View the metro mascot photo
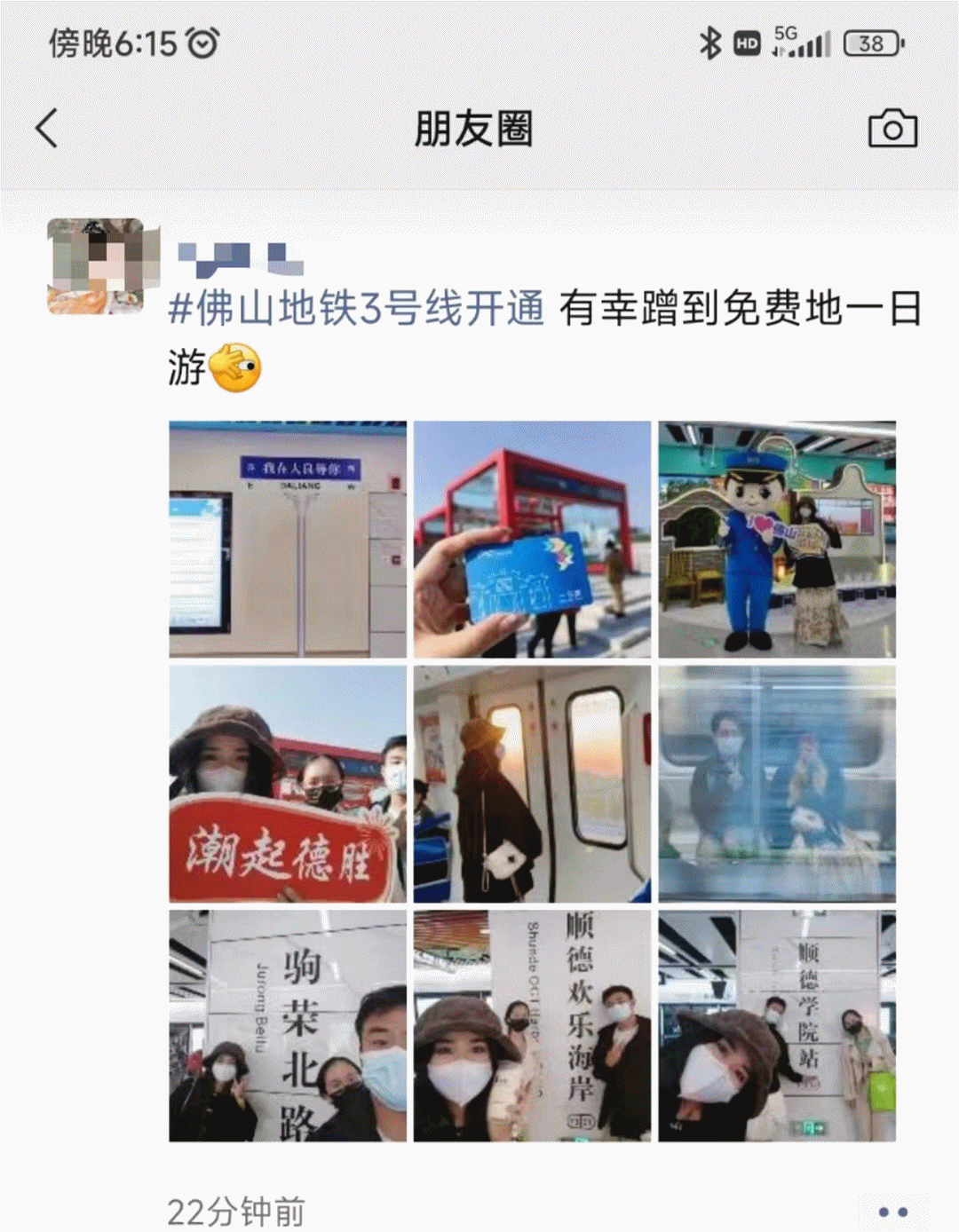 [777, 540]
